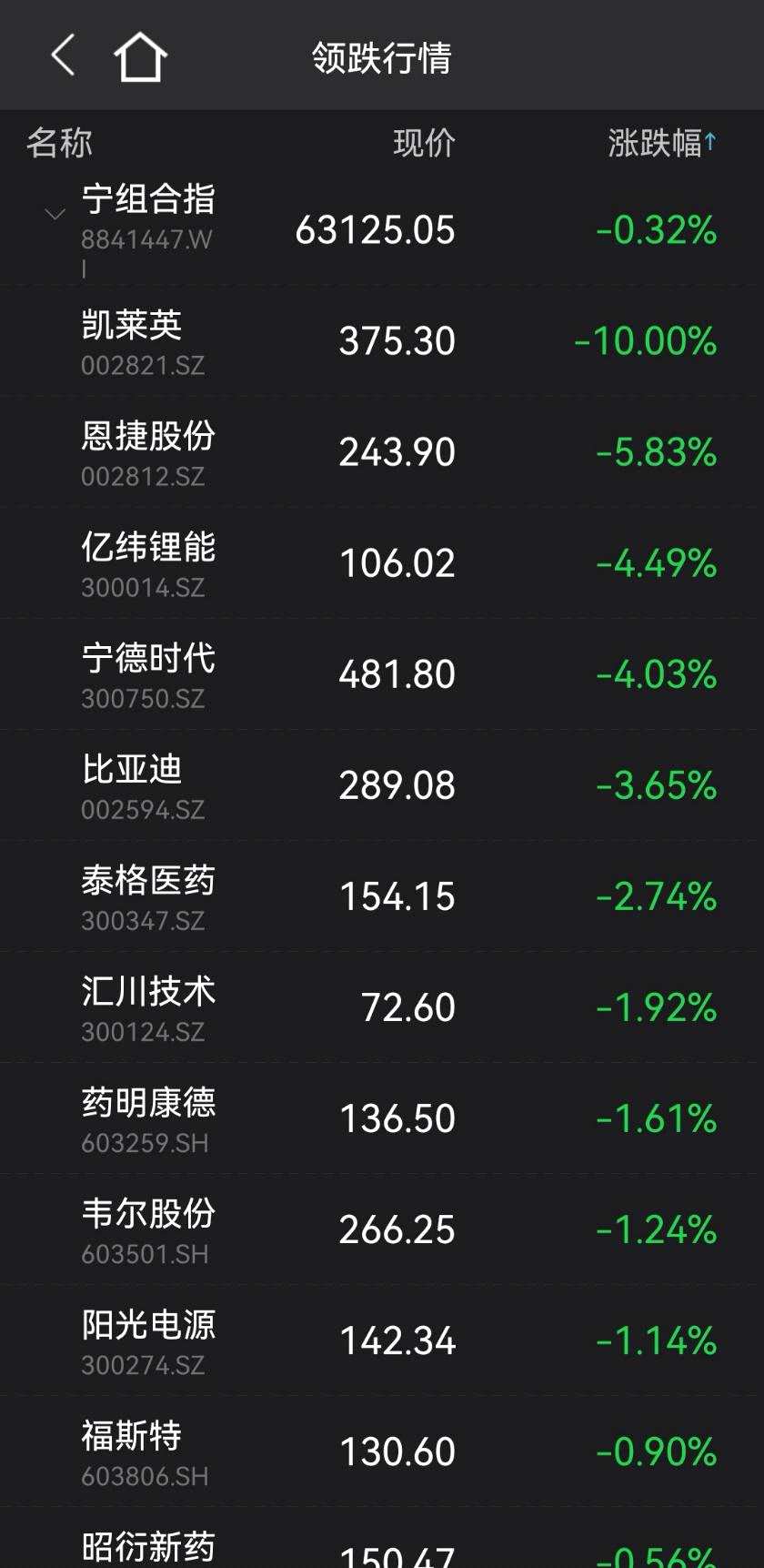Click the ascending sort arrow next to 涨跌幅
This screenshot has height=1568, width=764.
pyautogui.click(x=710, y=141)
